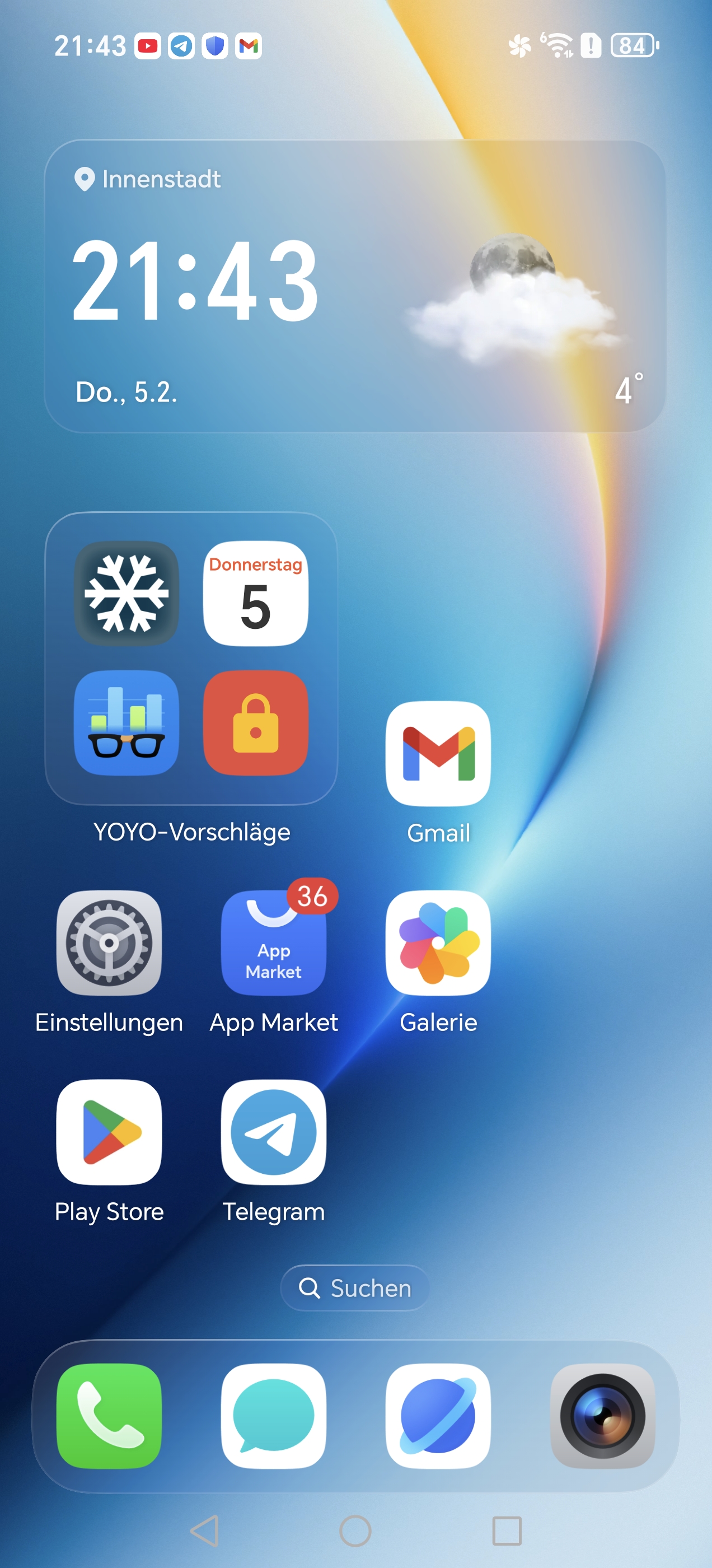Tap the system back button

[204, 1531]
